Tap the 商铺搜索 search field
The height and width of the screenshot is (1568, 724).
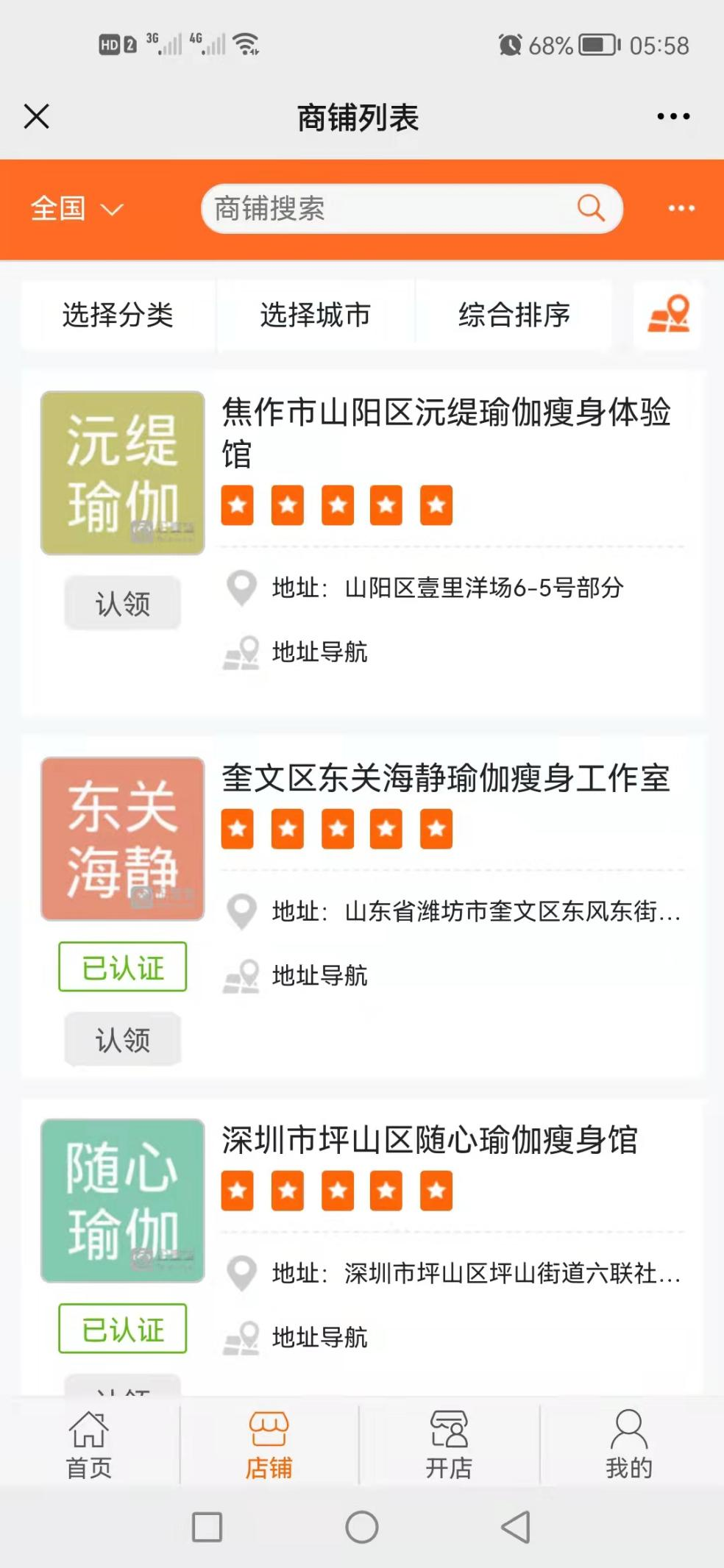[412, 209]
